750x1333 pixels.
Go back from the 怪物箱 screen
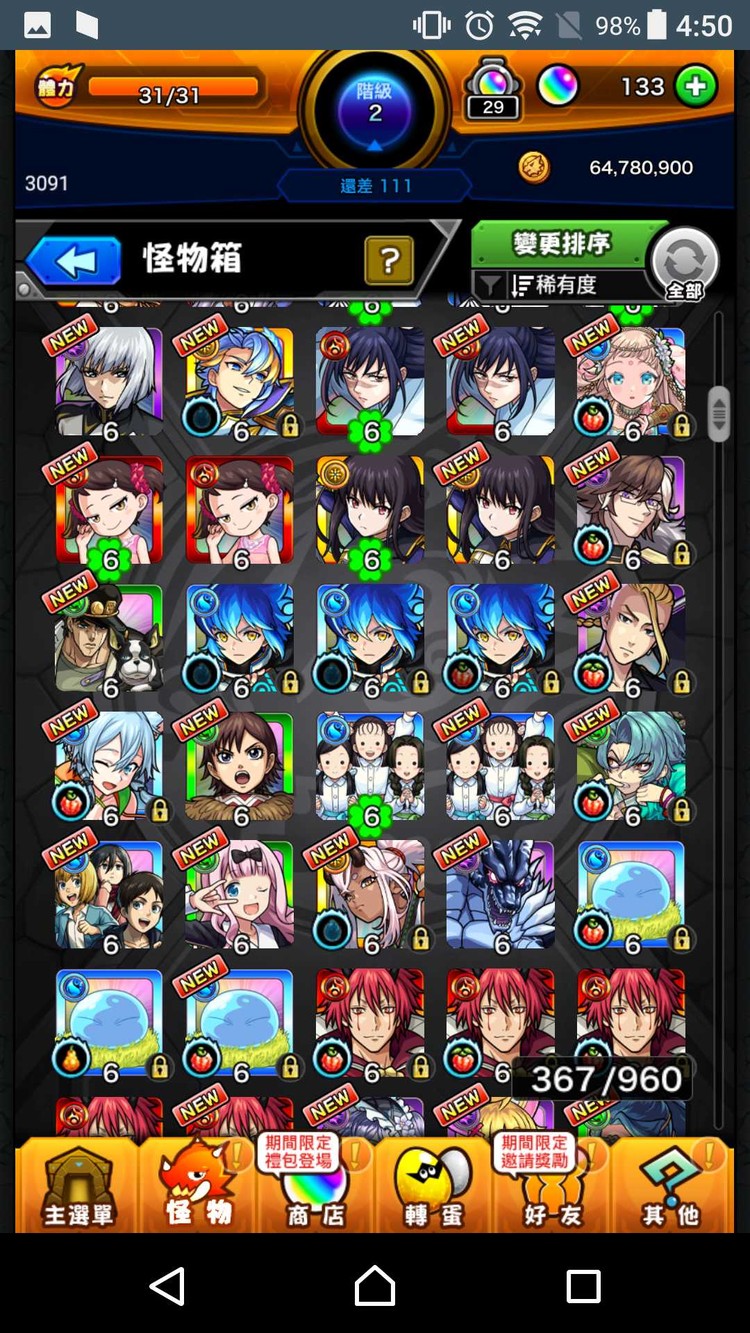pos(74,261)
